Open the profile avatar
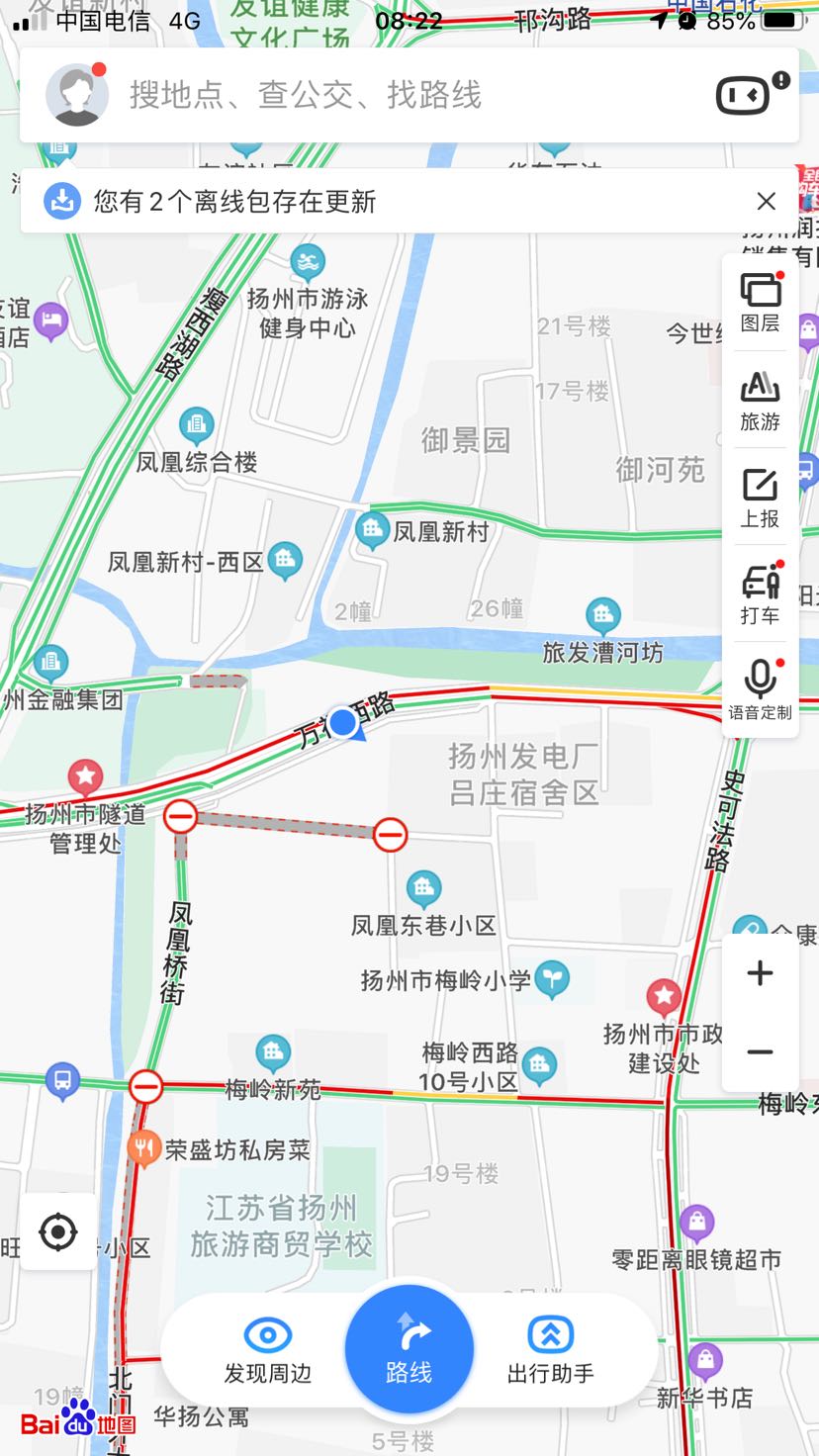This screenshot has height=1456, width=819. pyautogui.click(x=77, y=95)
